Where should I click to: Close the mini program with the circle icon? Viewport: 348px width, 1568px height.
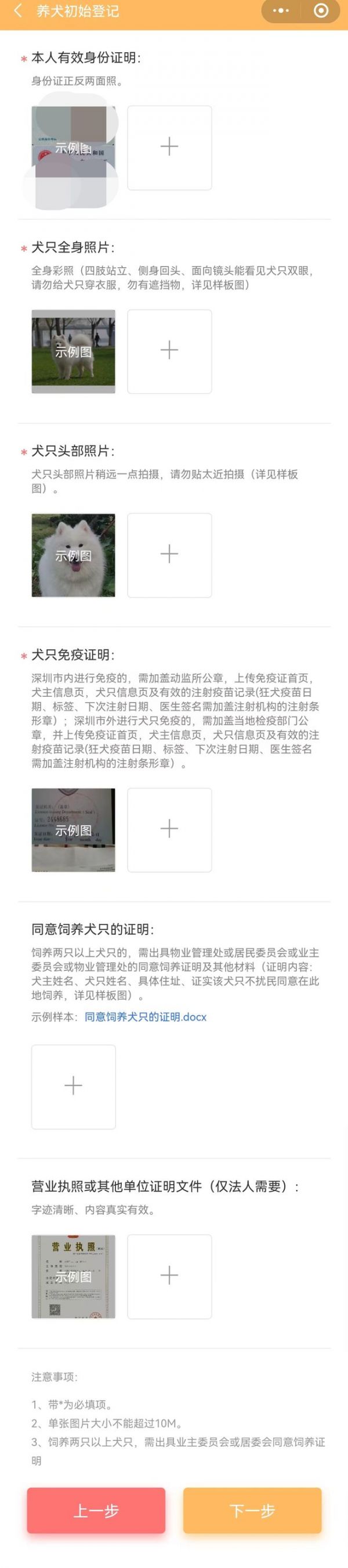point(321,11)
